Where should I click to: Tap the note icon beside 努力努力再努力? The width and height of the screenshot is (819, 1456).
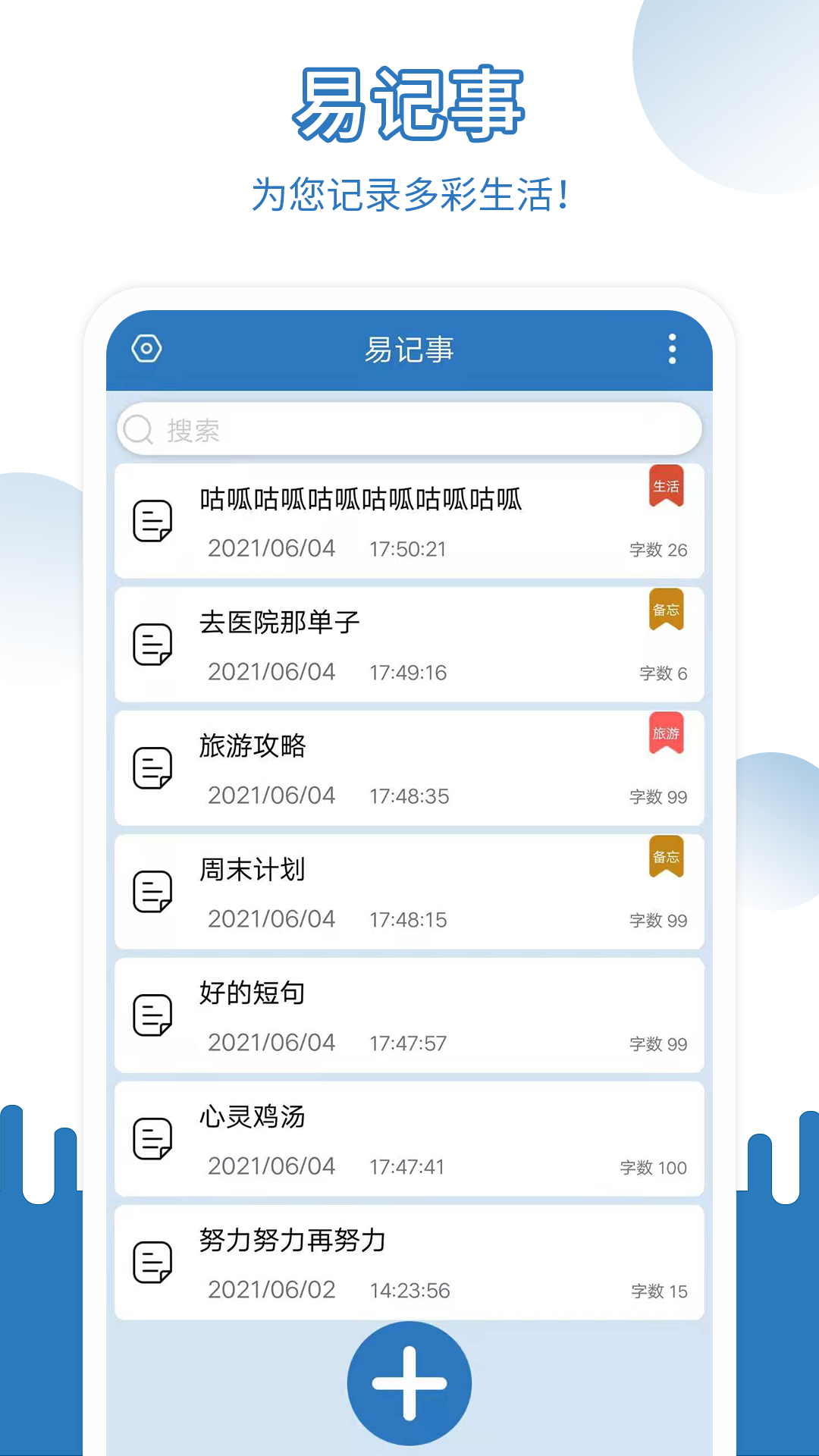(x=152, y=1263)
